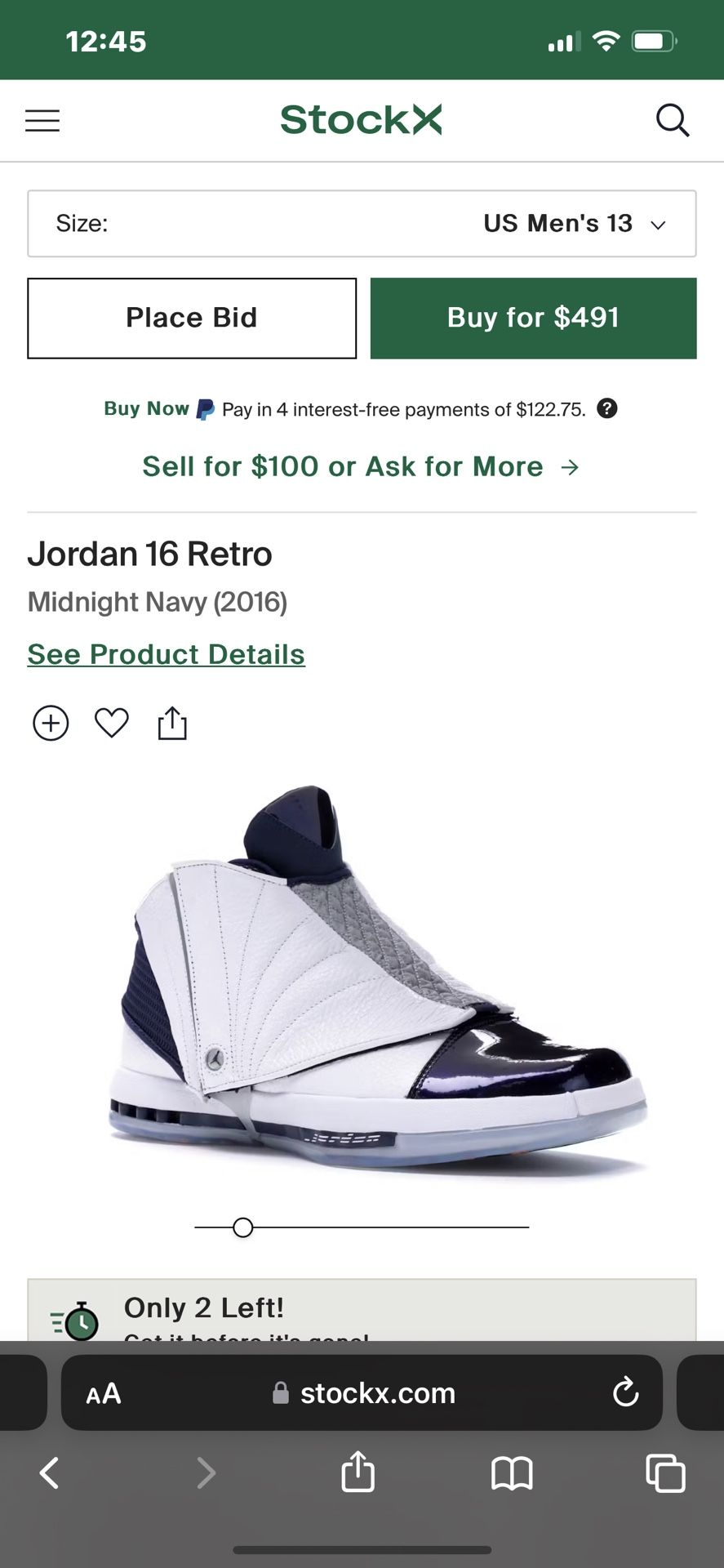
Task: Go back in Safari
Action: 50,1473
